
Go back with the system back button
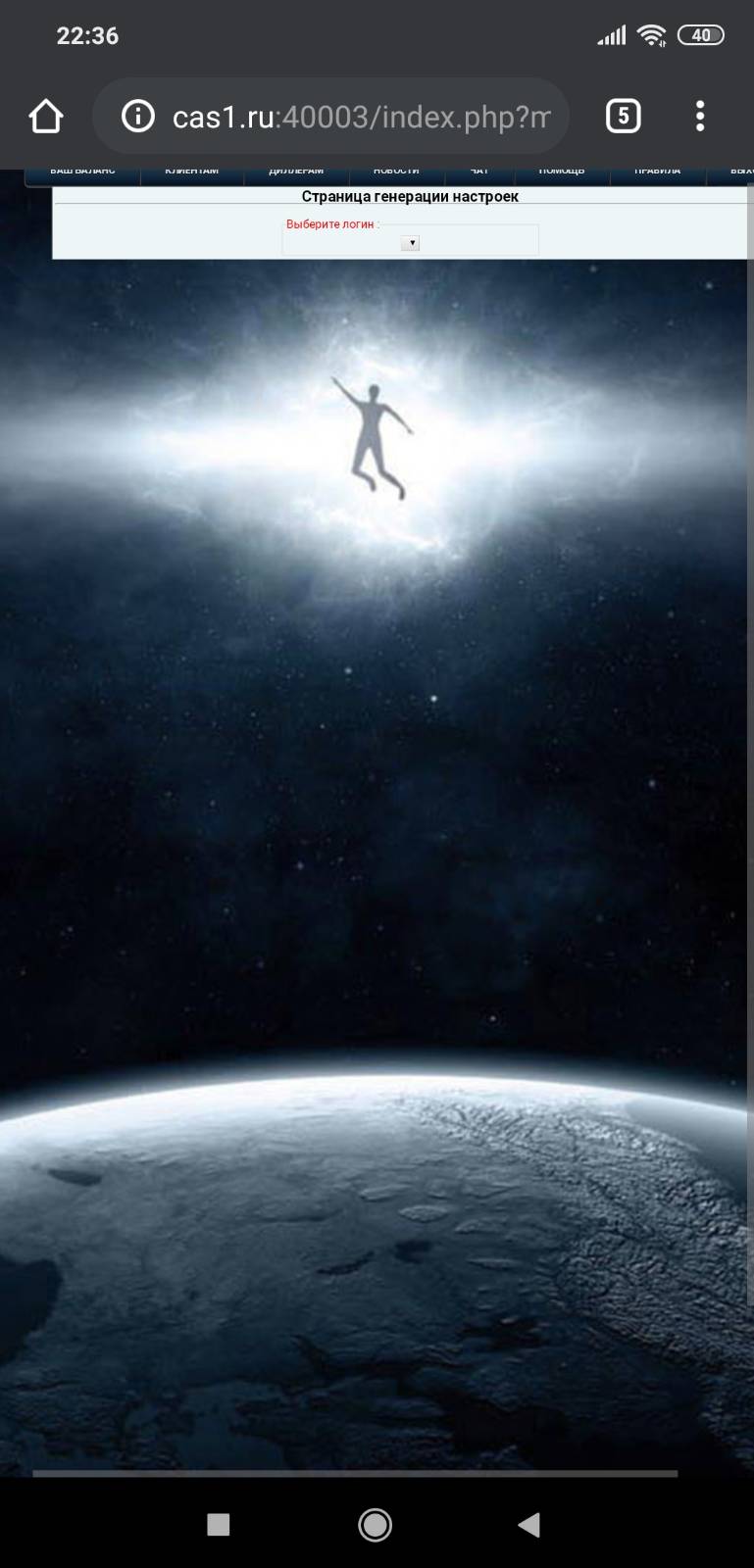[529, 1524]
